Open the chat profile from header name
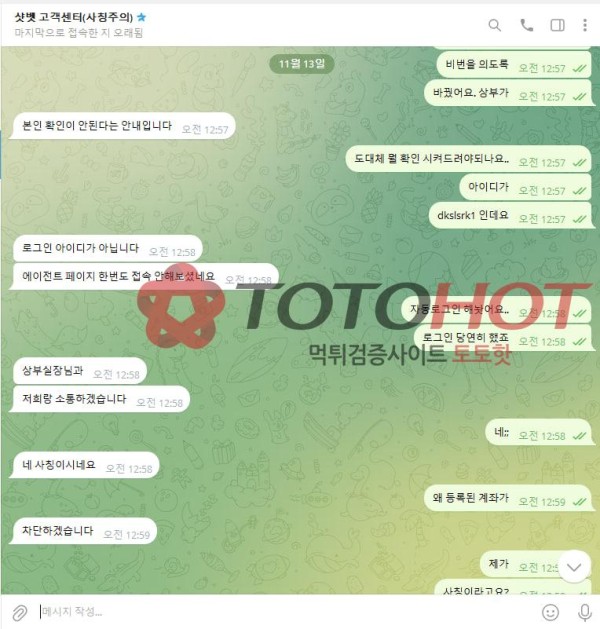Image resolution: width=600 pixels, height=629 pixels. (x=75, y=17)
